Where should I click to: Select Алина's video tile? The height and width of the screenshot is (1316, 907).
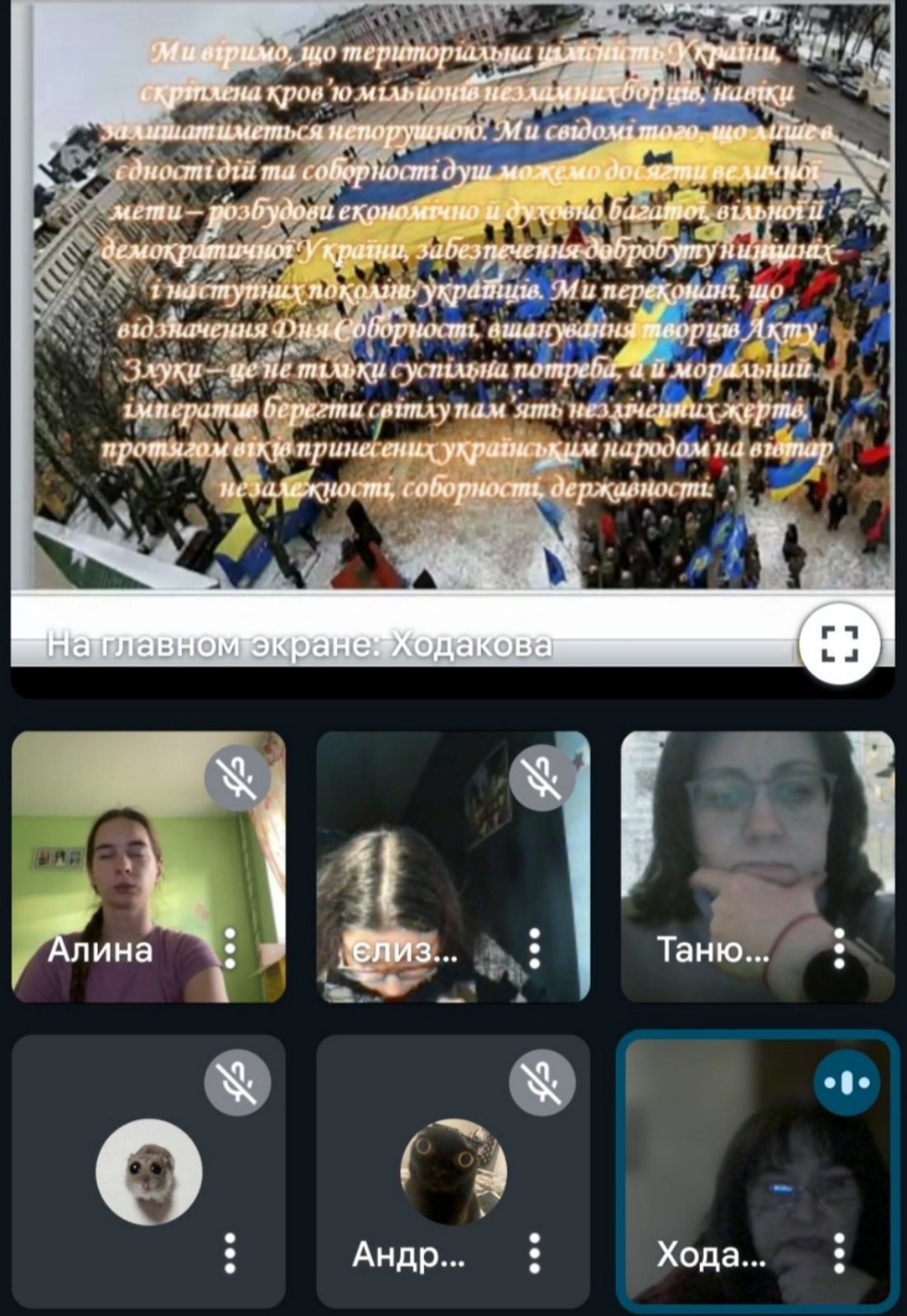point(123,855)
